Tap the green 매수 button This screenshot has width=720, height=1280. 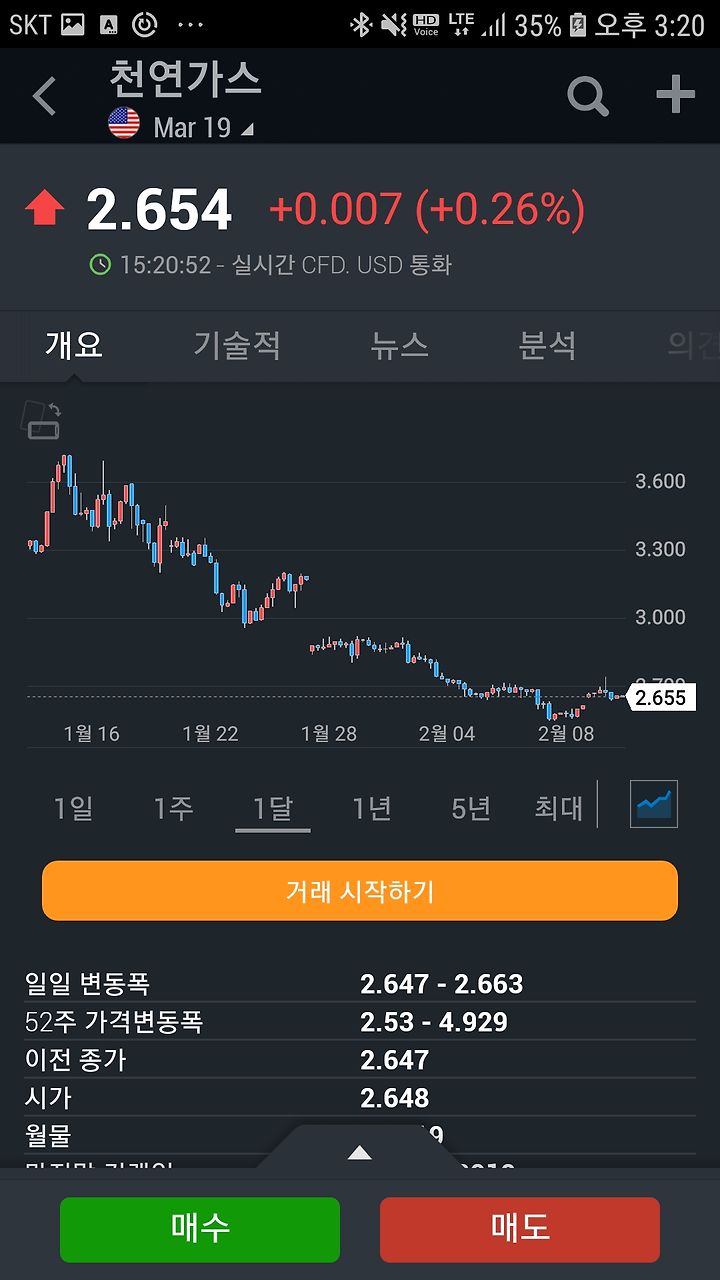200,1229
